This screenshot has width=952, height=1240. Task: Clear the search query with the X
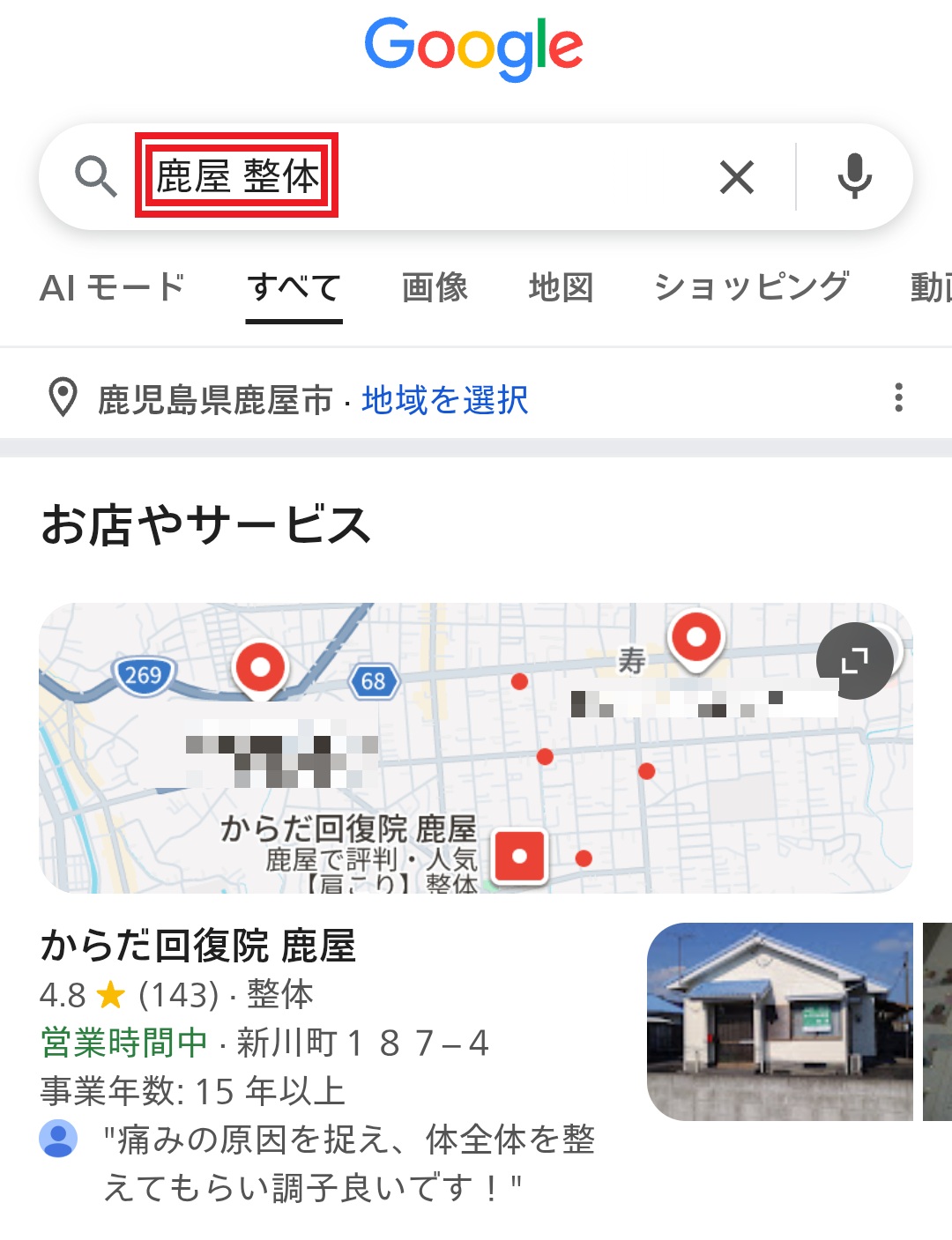[737, 177]
